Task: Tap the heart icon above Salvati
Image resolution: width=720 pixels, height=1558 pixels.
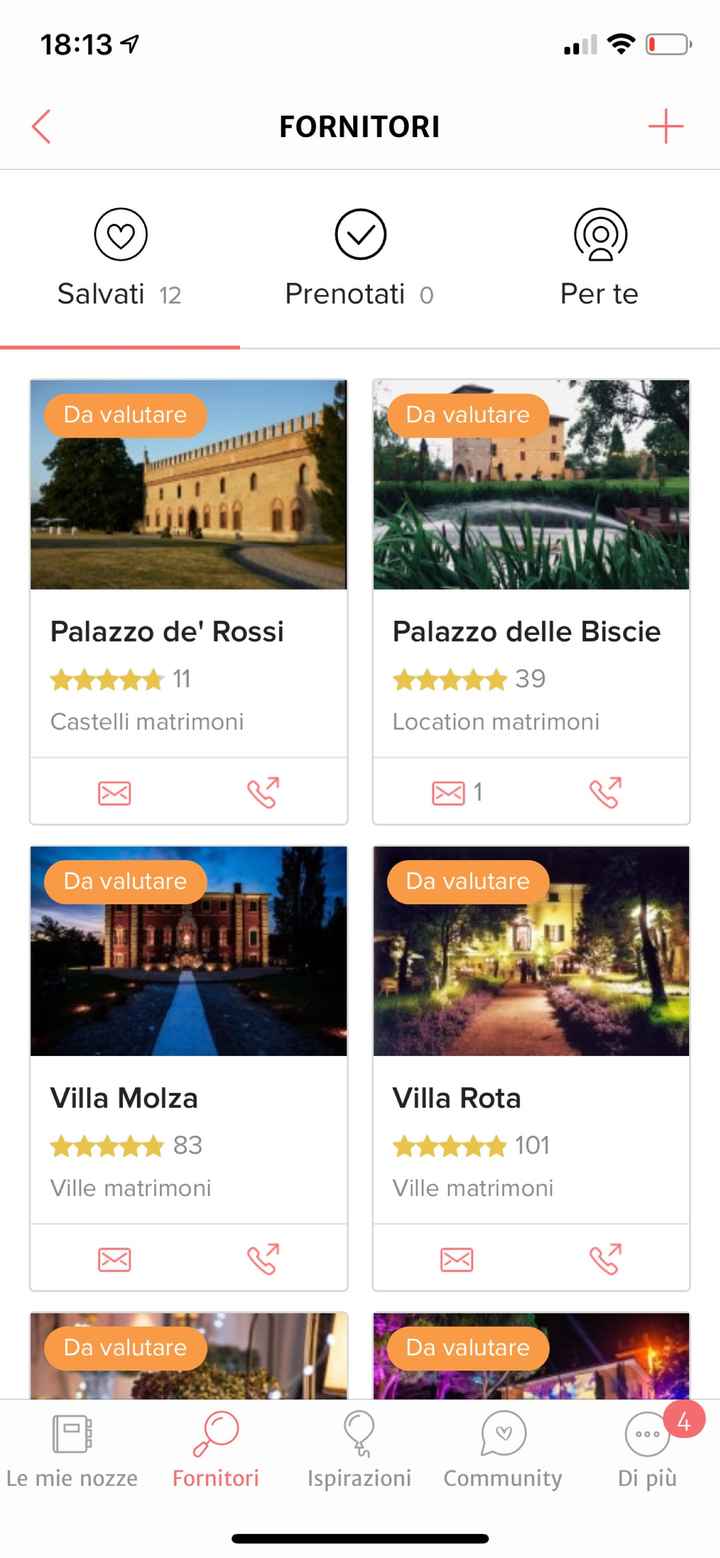Action: 120,233
